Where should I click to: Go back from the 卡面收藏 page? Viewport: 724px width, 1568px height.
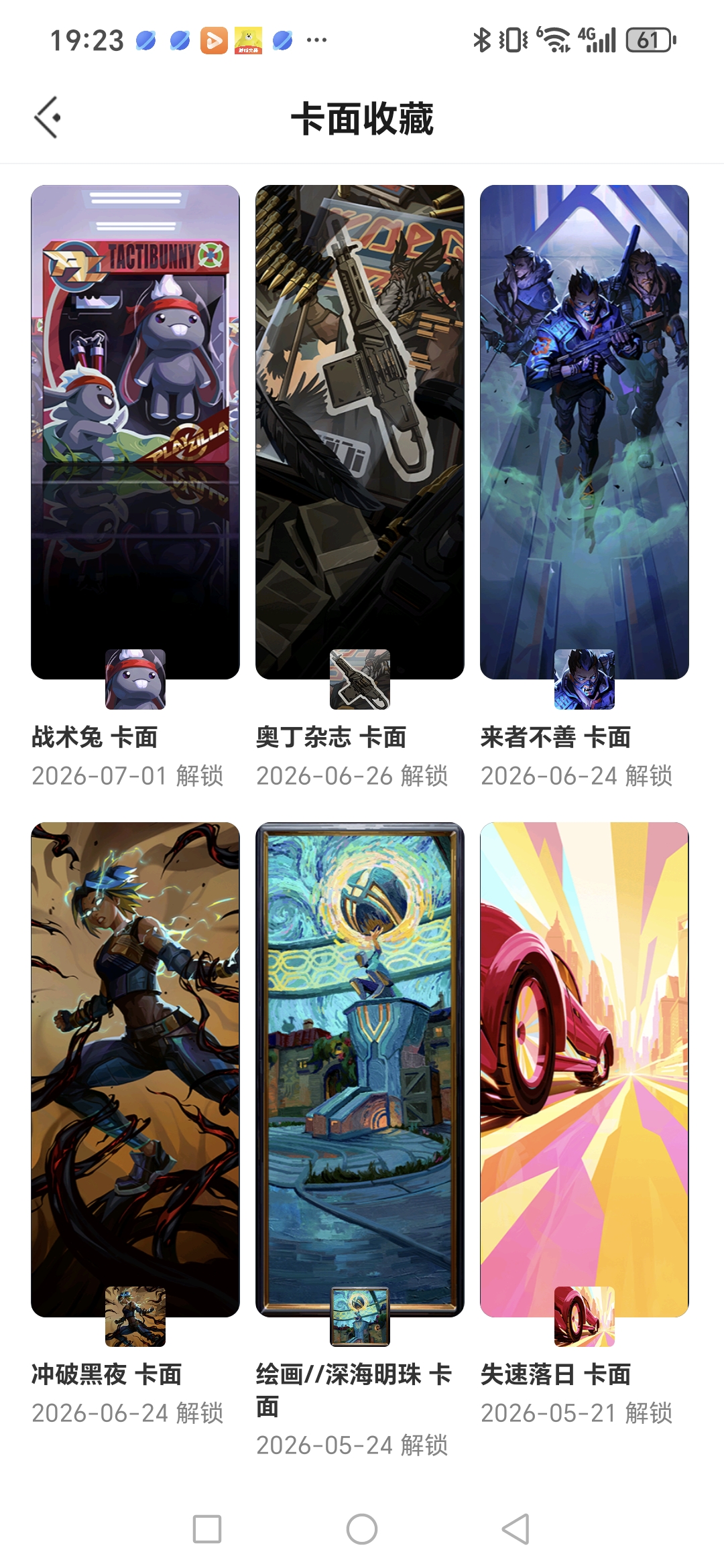point(48,117)
